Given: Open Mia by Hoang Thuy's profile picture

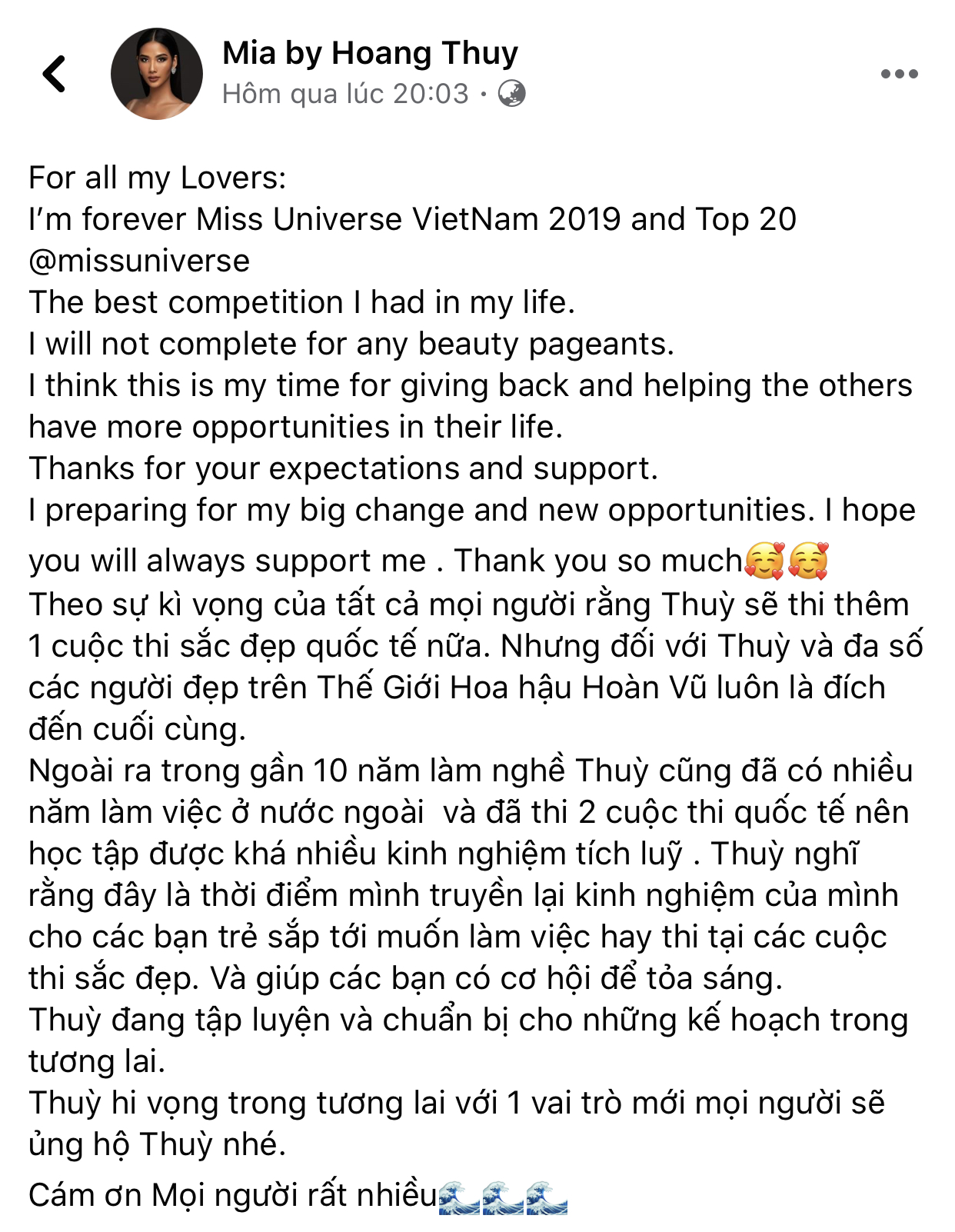Looking at the screenshot, I should [157, 74].
